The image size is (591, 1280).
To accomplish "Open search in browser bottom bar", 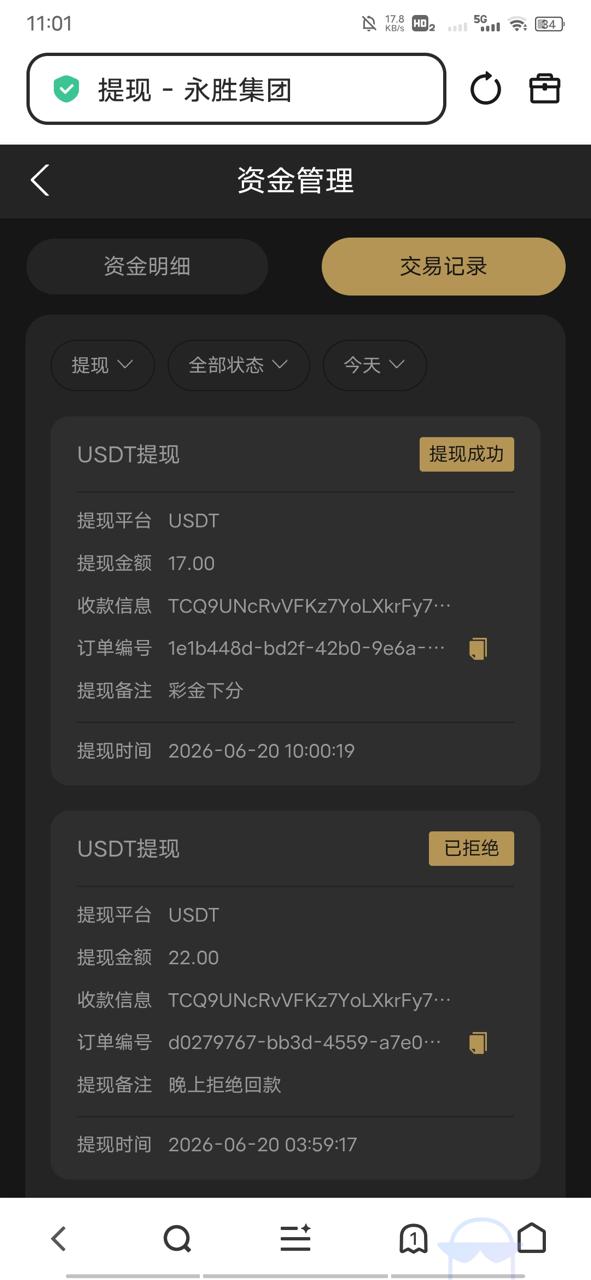I will [177, 1239].
